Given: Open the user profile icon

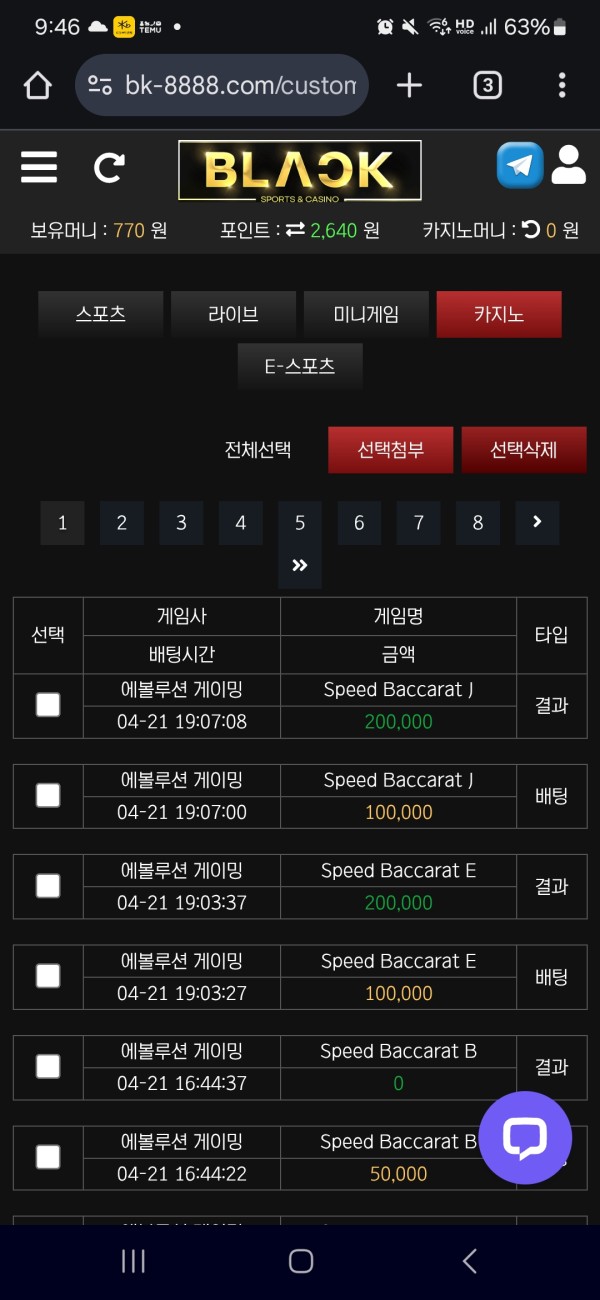Looking at the screenshot, I should pos(568,166).
